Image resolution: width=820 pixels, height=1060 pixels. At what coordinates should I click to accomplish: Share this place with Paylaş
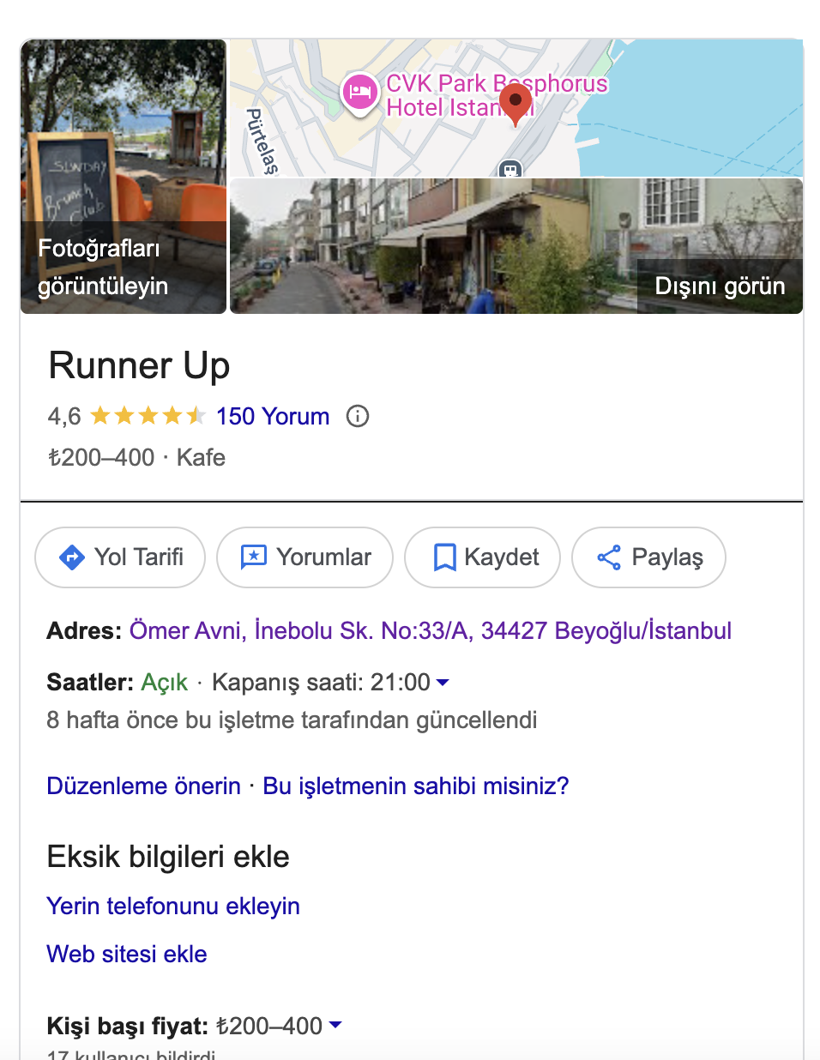coord(648,557)
